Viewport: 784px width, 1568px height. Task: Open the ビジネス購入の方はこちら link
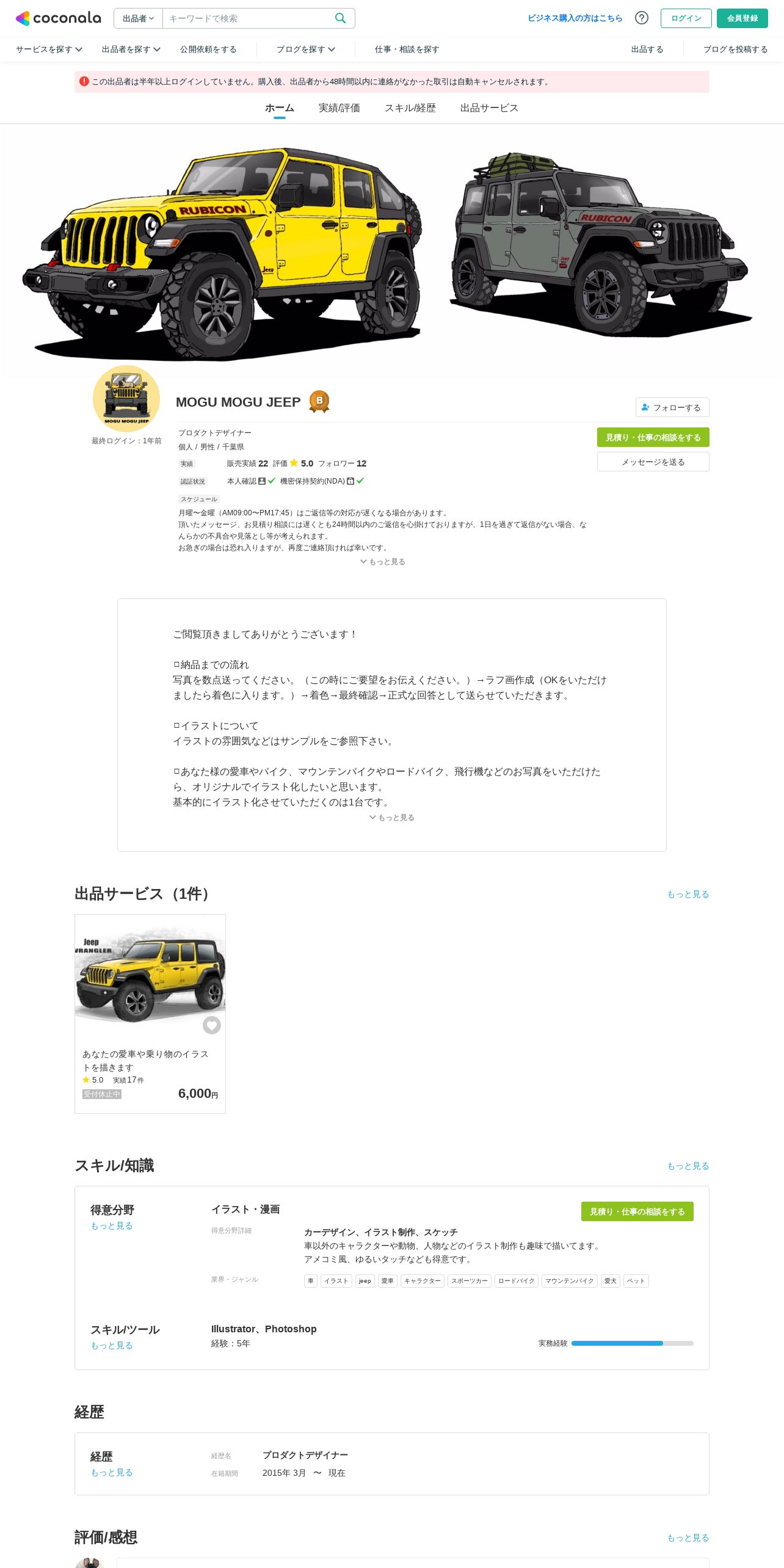coord(575,18)
